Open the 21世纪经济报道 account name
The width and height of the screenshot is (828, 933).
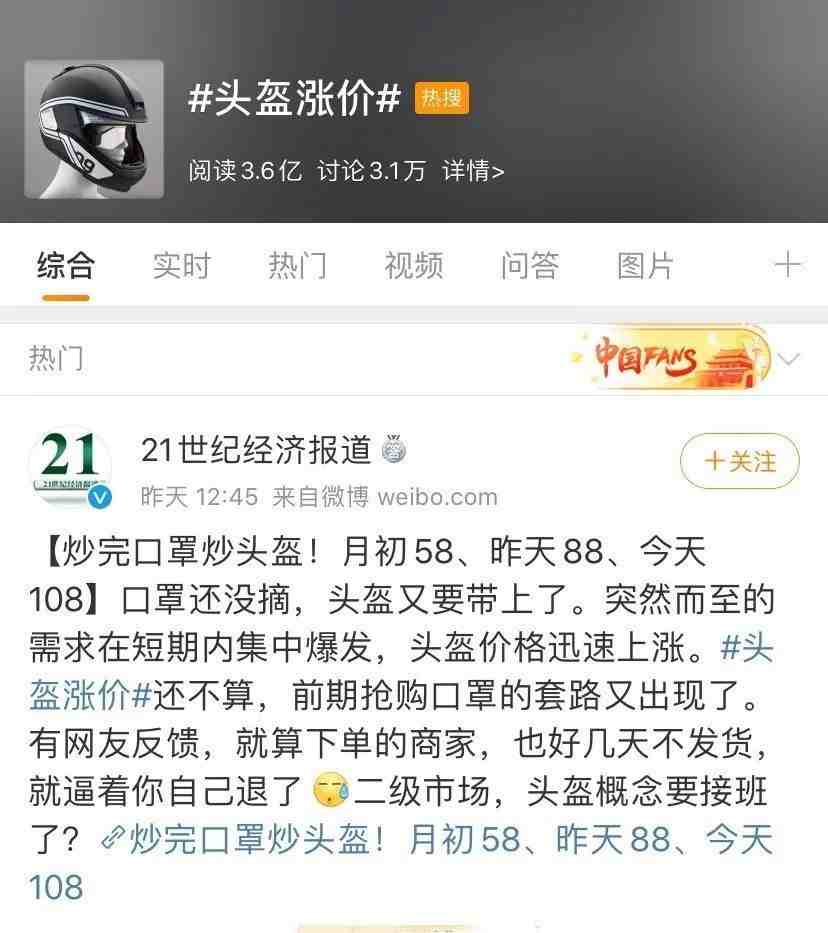pos(256,451)
